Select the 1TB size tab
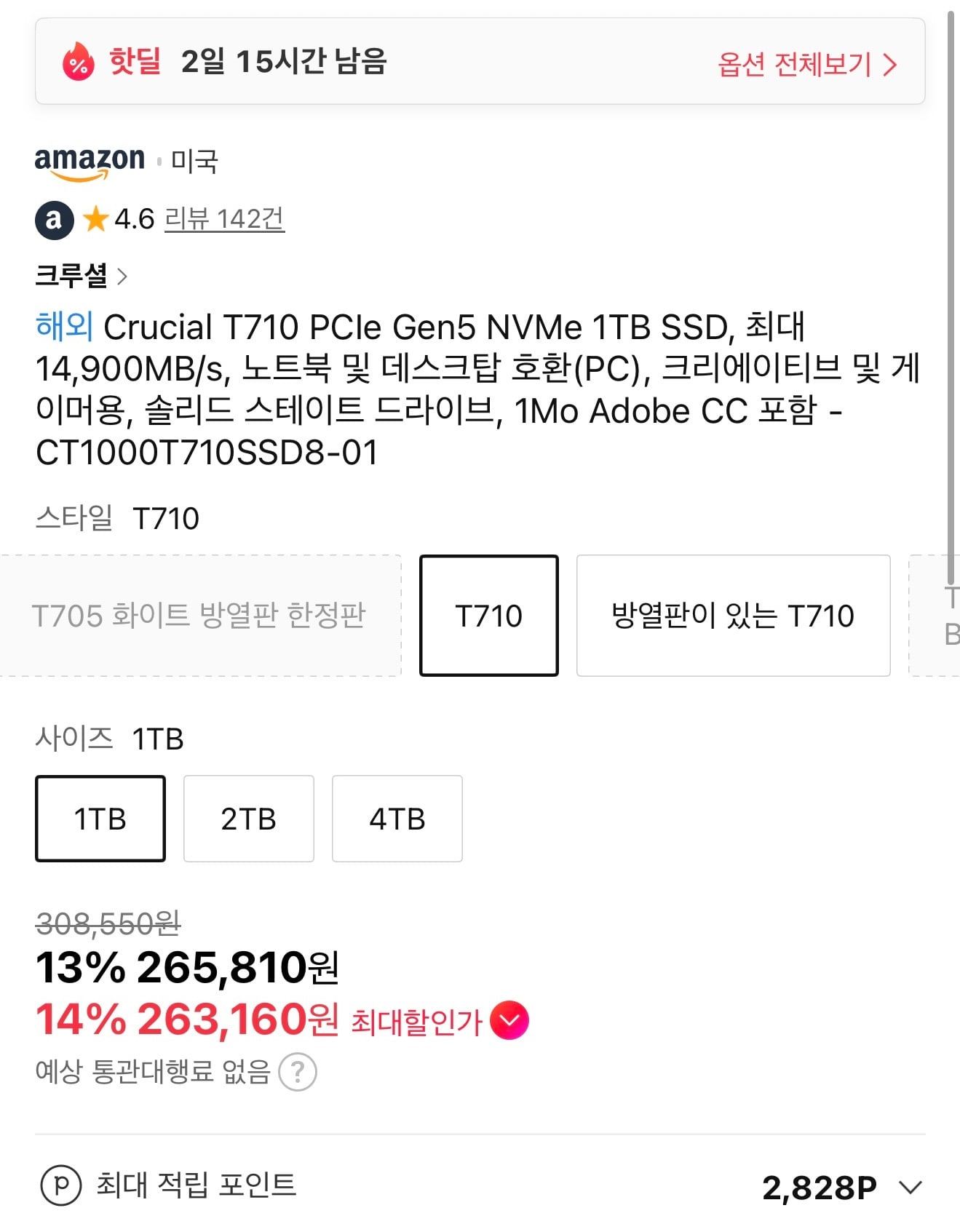The height and width of the screenshot is (1232, 960). [100, 819]
